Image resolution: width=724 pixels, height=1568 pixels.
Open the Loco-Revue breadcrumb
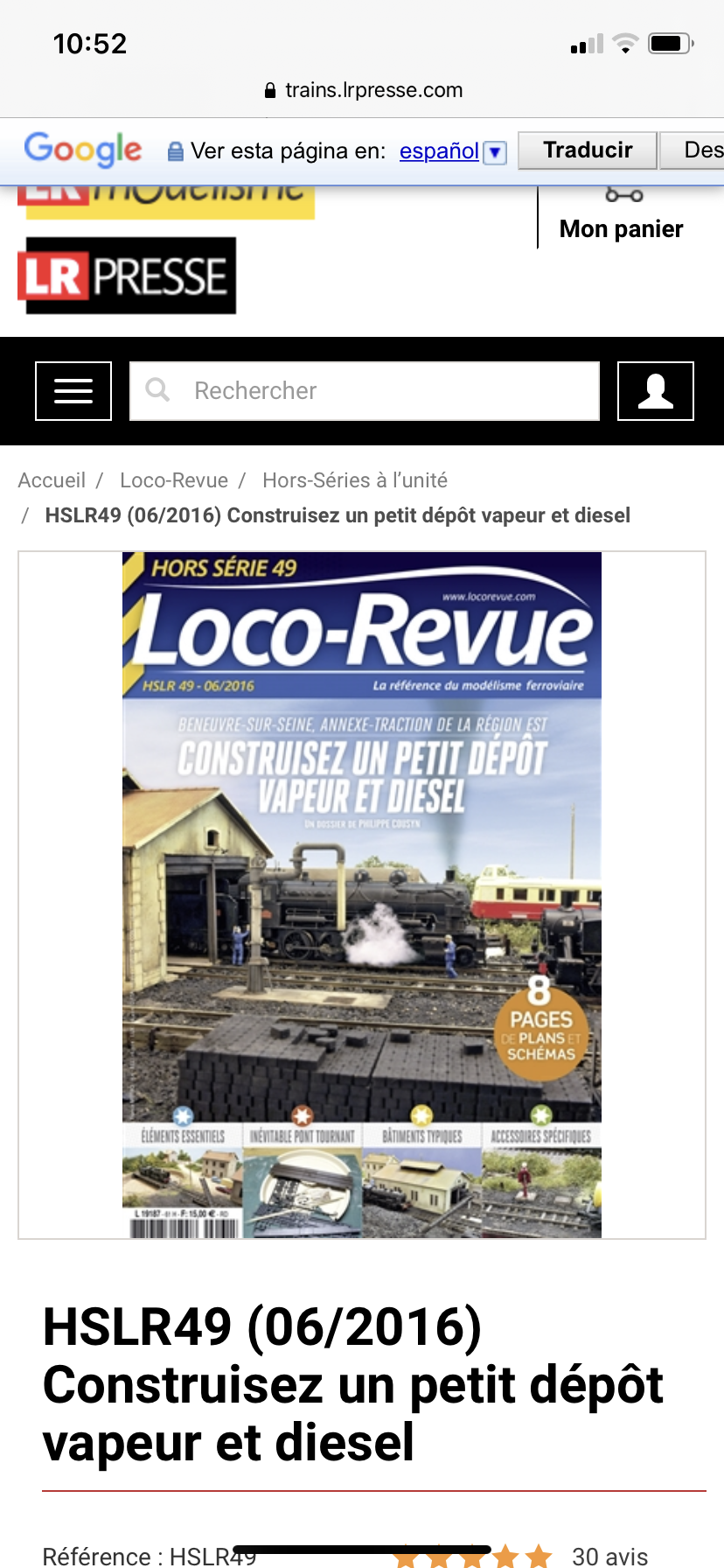174,480
